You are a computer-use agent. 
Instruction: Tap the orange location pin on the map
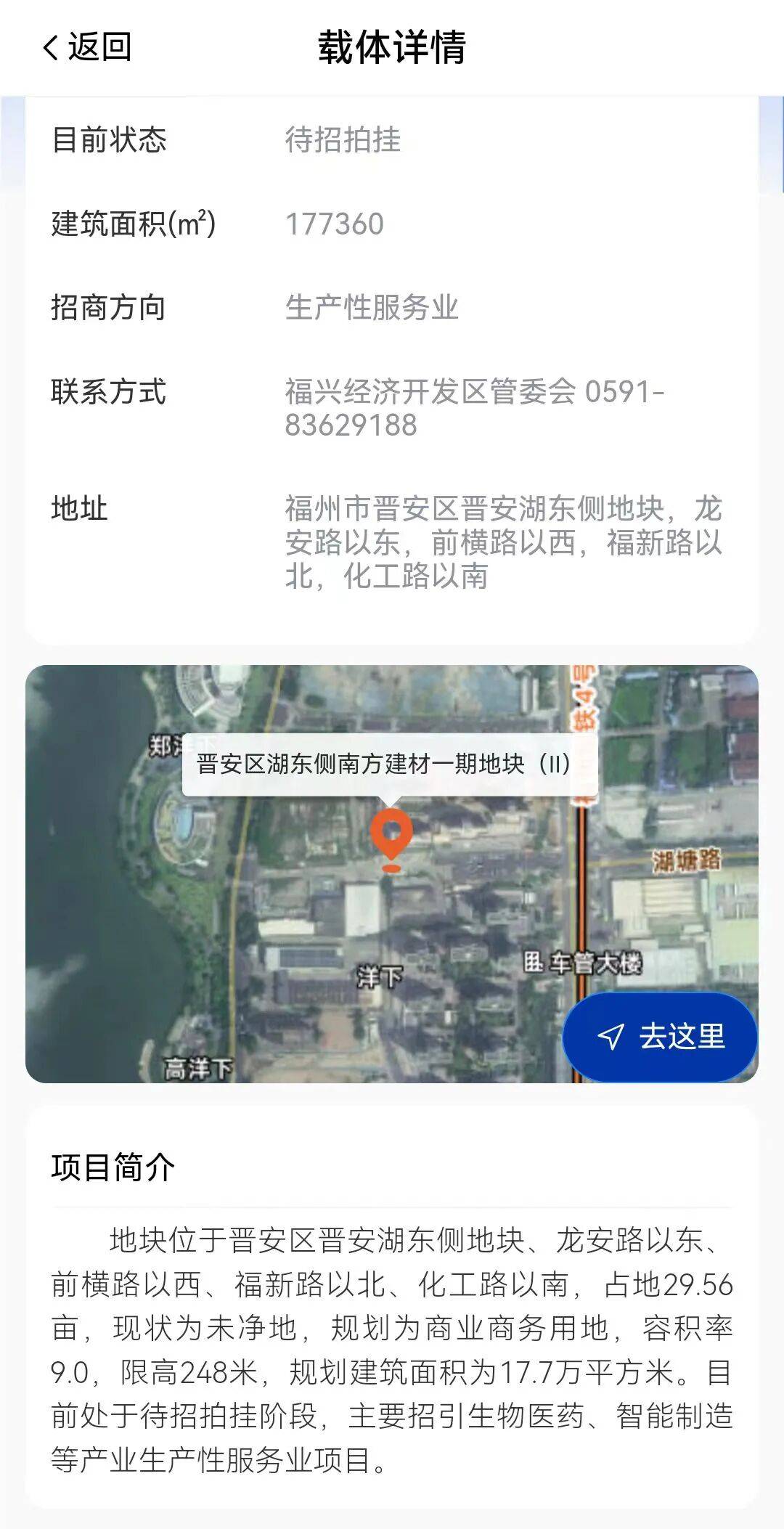click(x=391, y=836)
